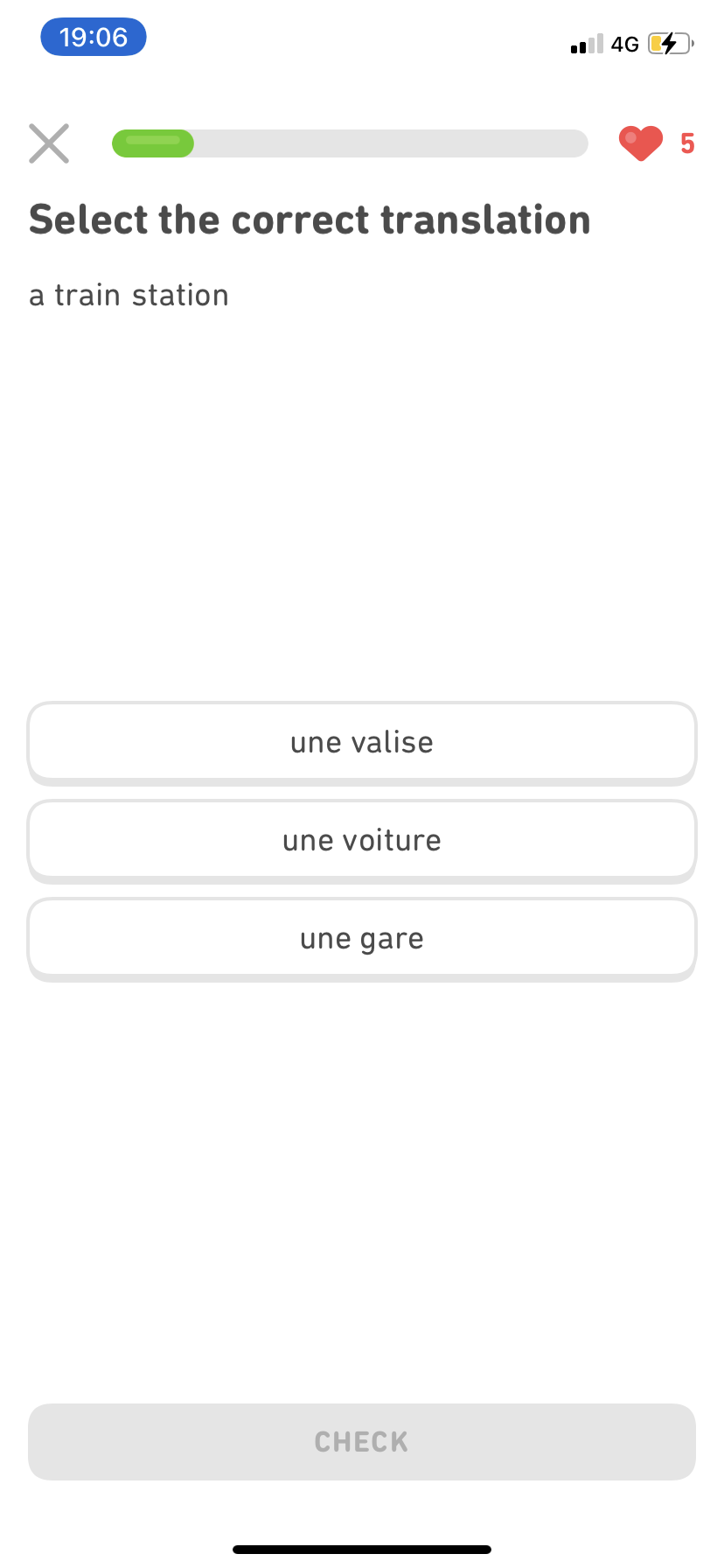The height and width of the screenshot is (1568, 724).
Task: Click the empty portion of the progress bar
Action: [393, 143]
